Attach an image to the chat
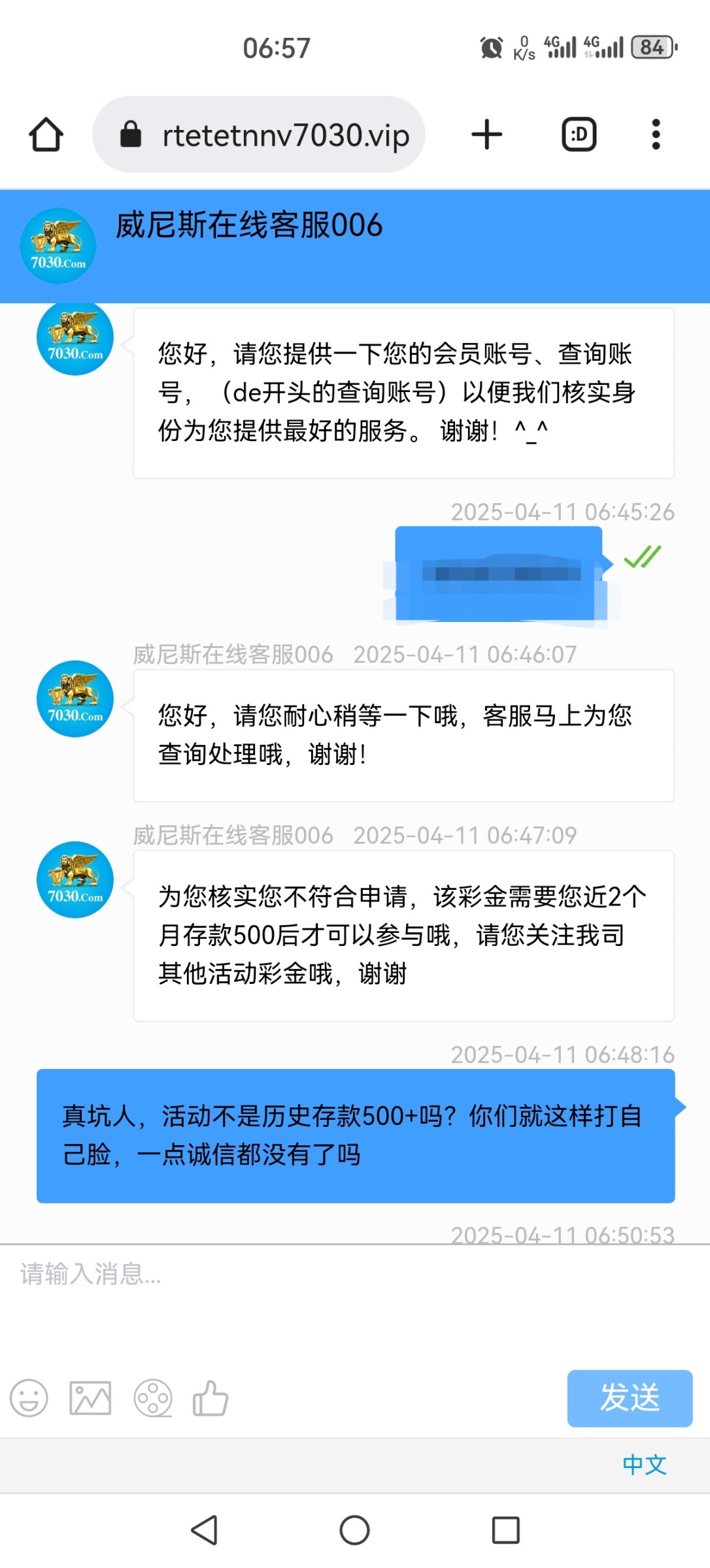 pos(90,1398)
